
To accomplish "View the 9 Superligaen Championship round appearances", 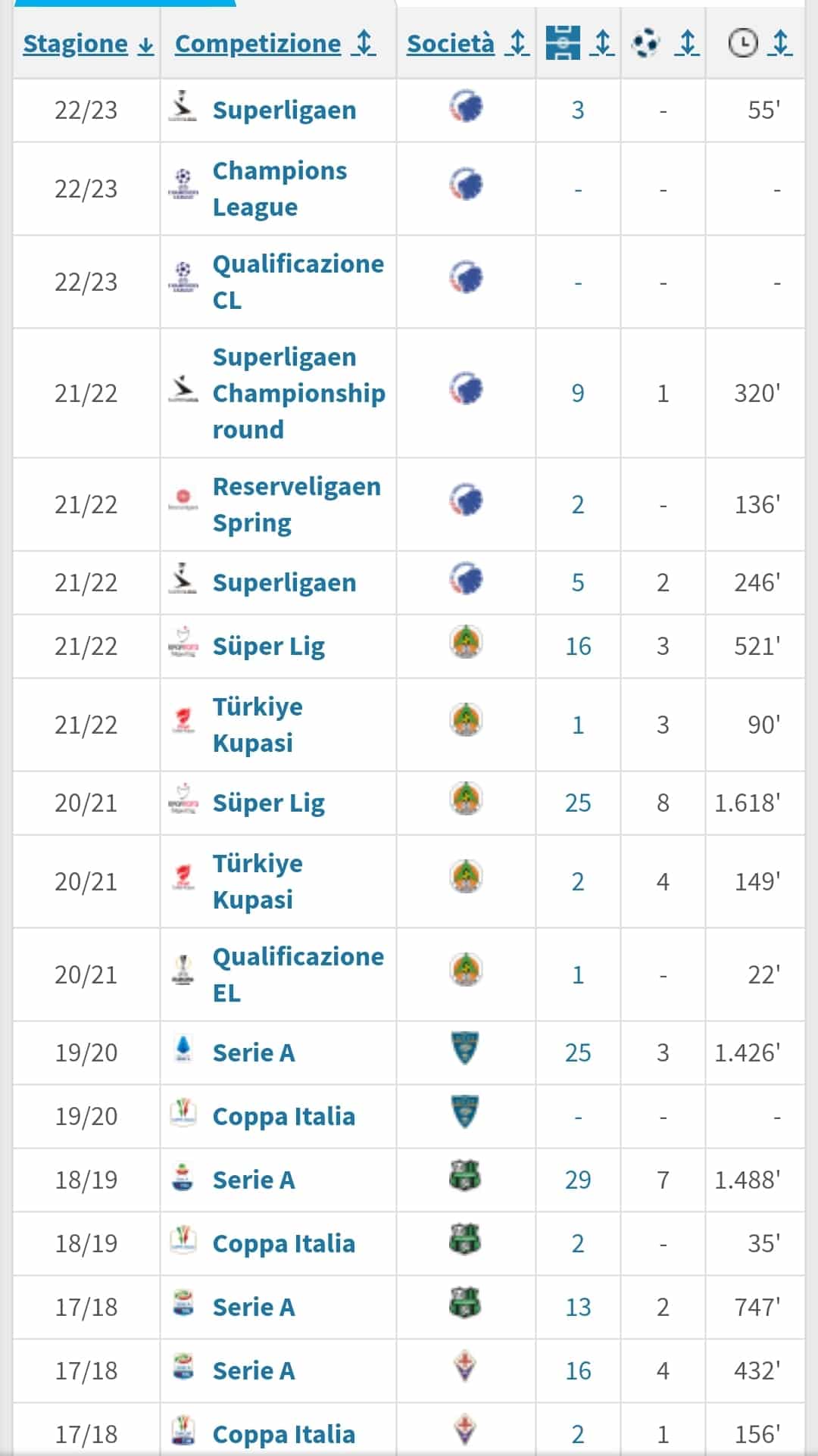I will 578,393.
